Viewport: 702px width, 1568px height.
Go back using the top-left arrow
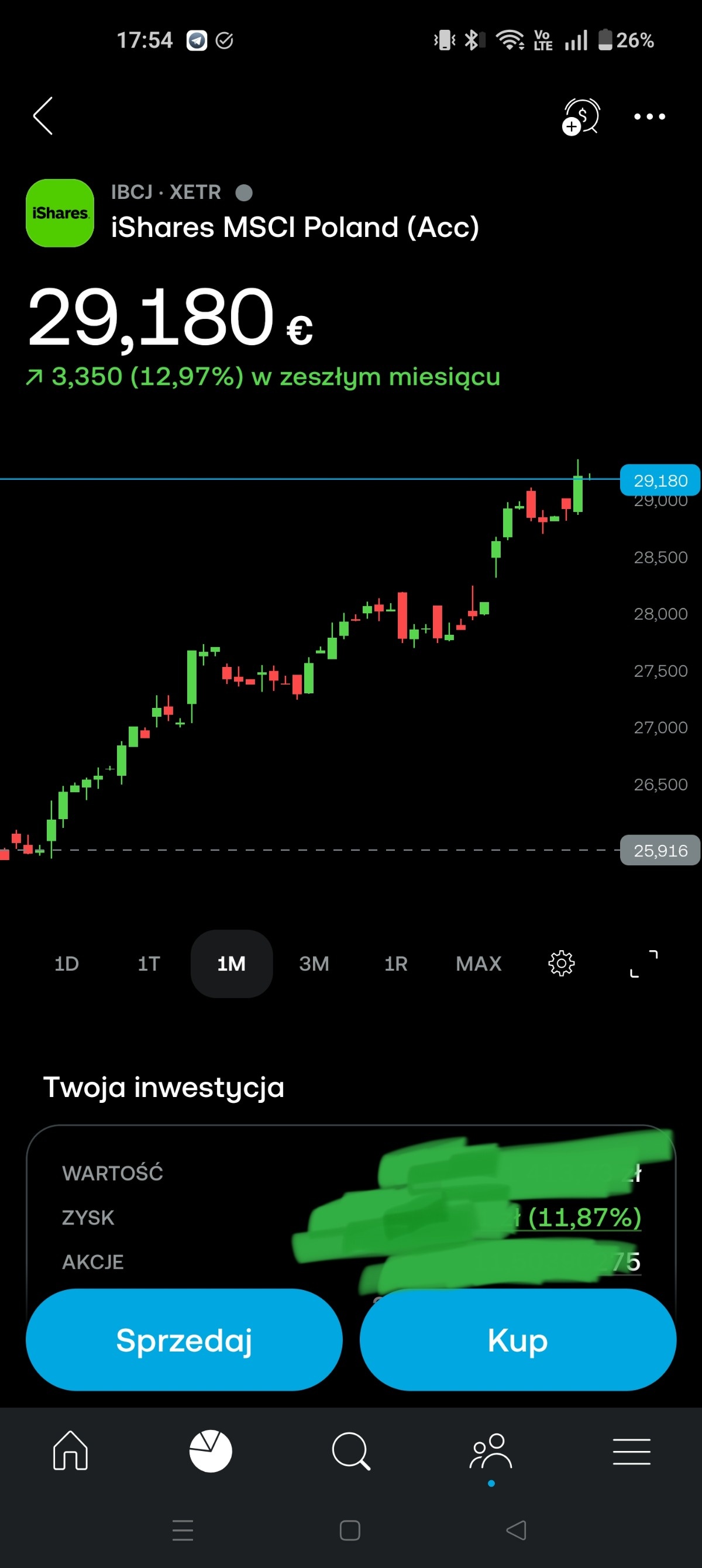point(43,116)
